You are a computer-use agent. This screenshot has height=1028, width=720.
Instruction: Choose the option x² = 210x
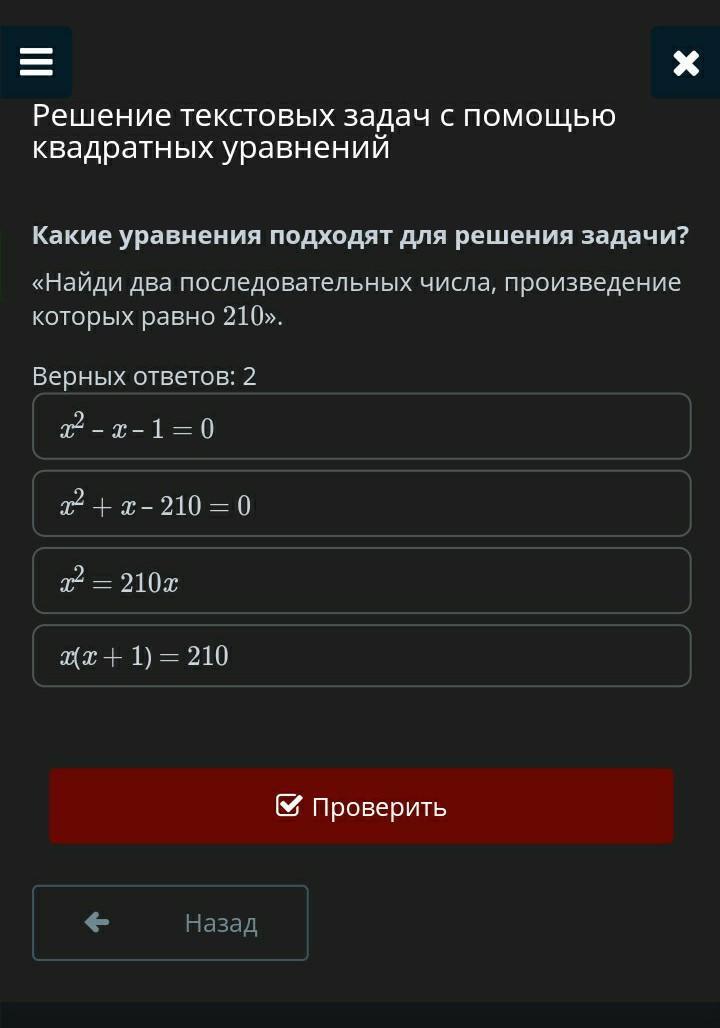(361, 581)
